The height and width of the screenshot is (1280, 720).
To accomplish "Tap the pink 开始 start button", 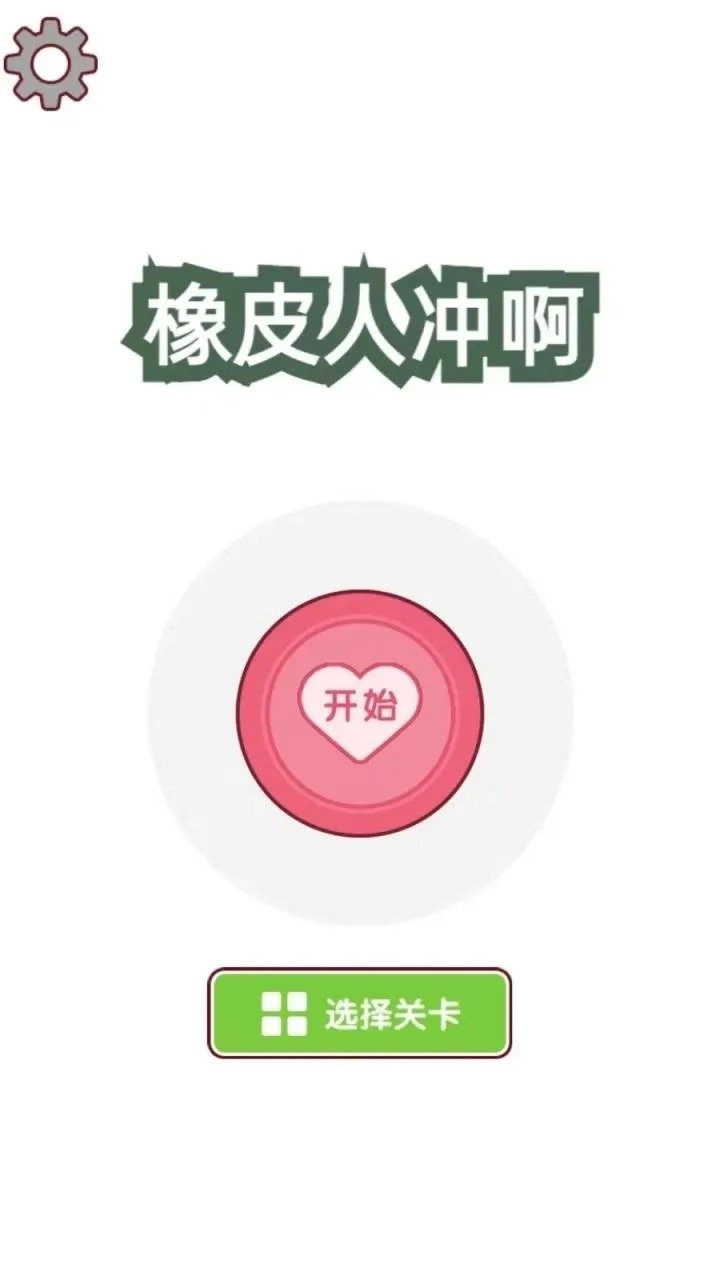I will 360,712.
